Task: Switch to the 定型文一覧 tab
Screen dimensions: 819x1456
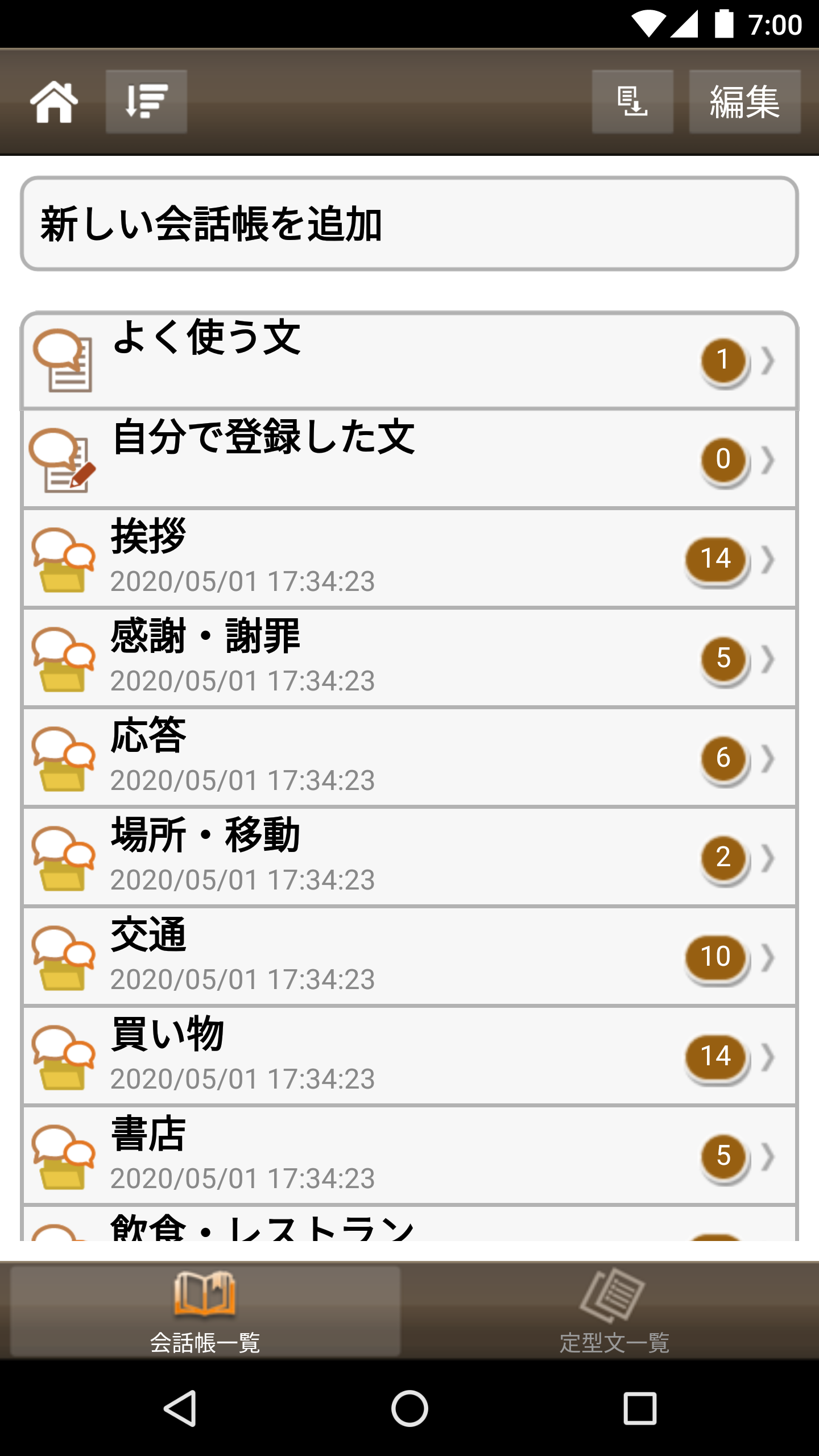Action: [x=614, y=1312]
